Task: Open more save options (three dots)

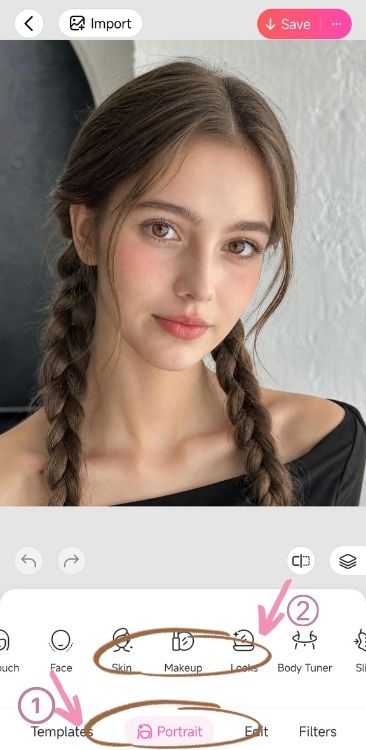Action: [336, 24]
